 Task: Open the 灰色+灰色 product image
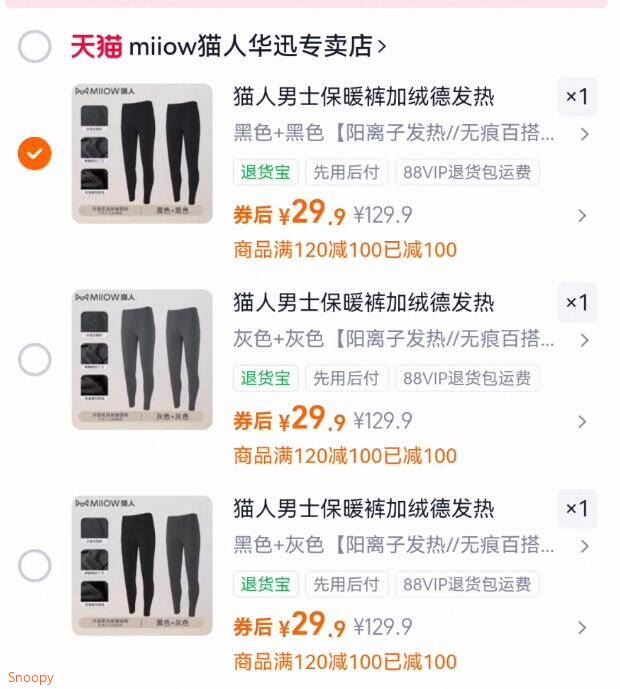142,359
